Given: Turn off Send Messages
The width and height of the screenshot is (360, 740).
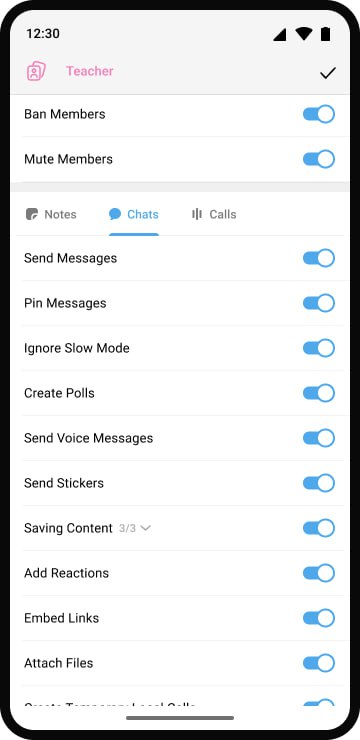Looking at the screenshot, I should 319,258.
